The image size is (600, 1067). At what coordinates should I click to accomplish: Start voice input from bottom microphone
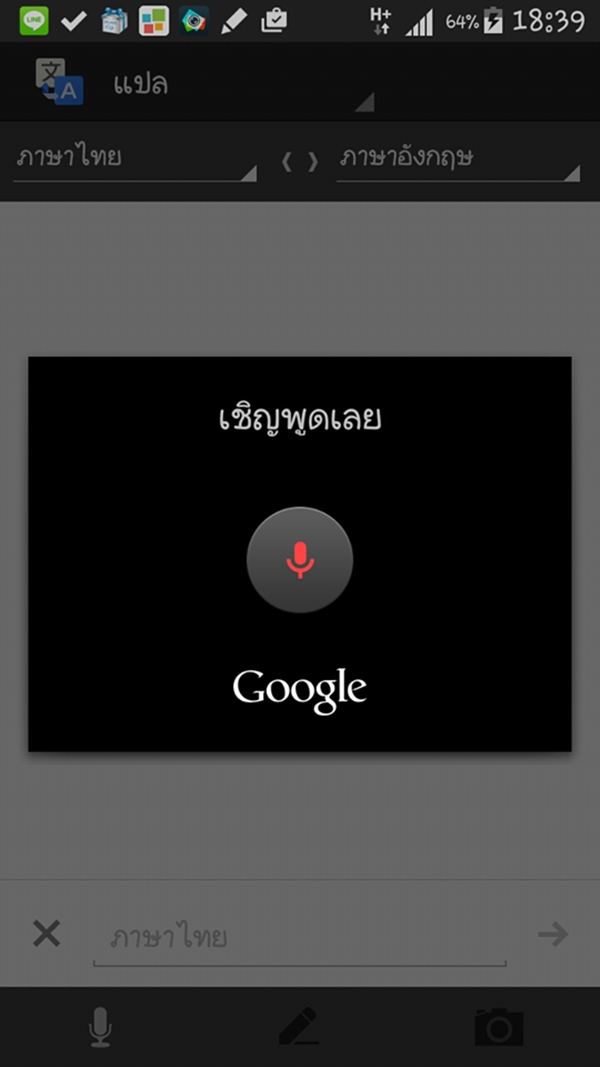(100, 1027)
